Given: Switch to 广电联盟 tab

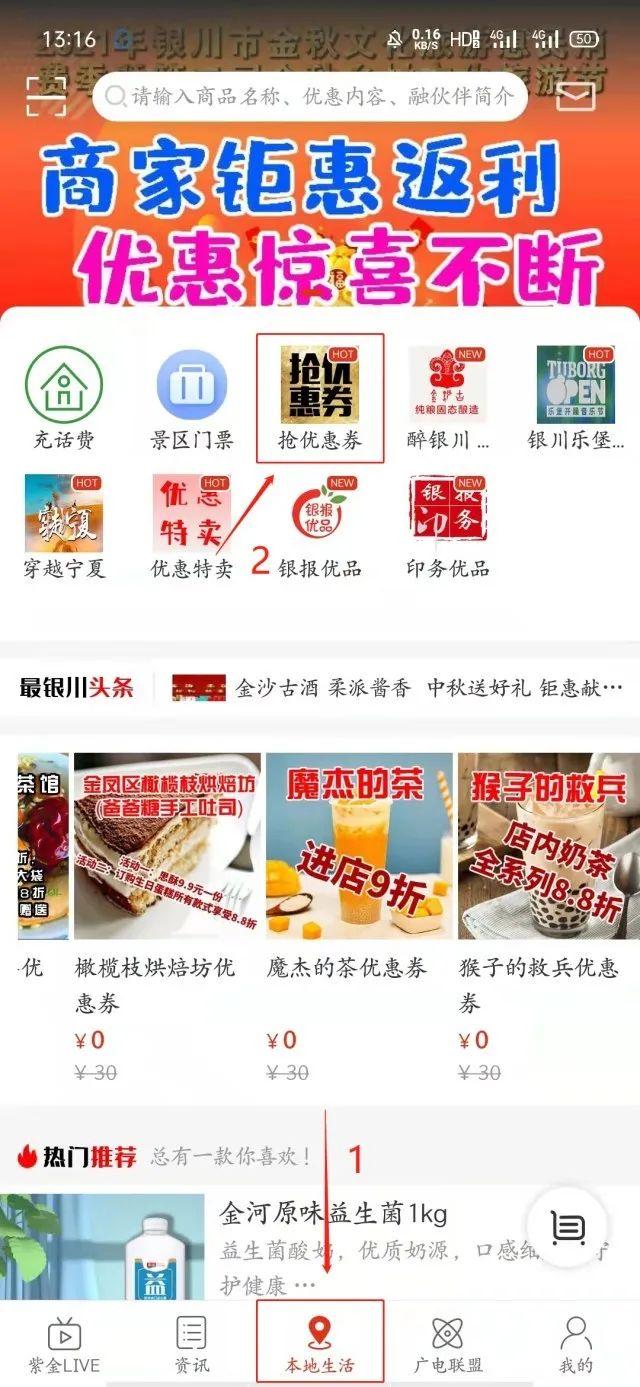Looking at the screenshot, I should tap(448, 1344).
